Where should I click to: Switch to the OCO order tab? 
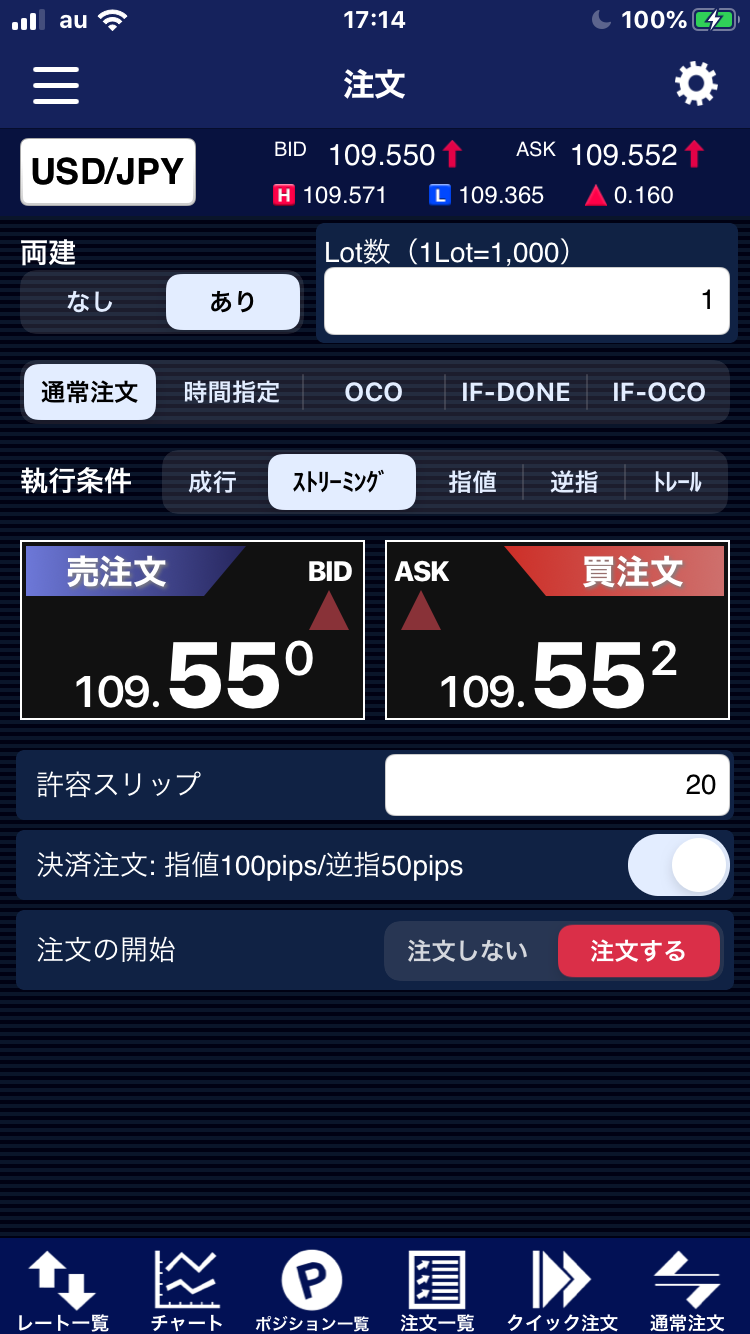pos(373,392)
